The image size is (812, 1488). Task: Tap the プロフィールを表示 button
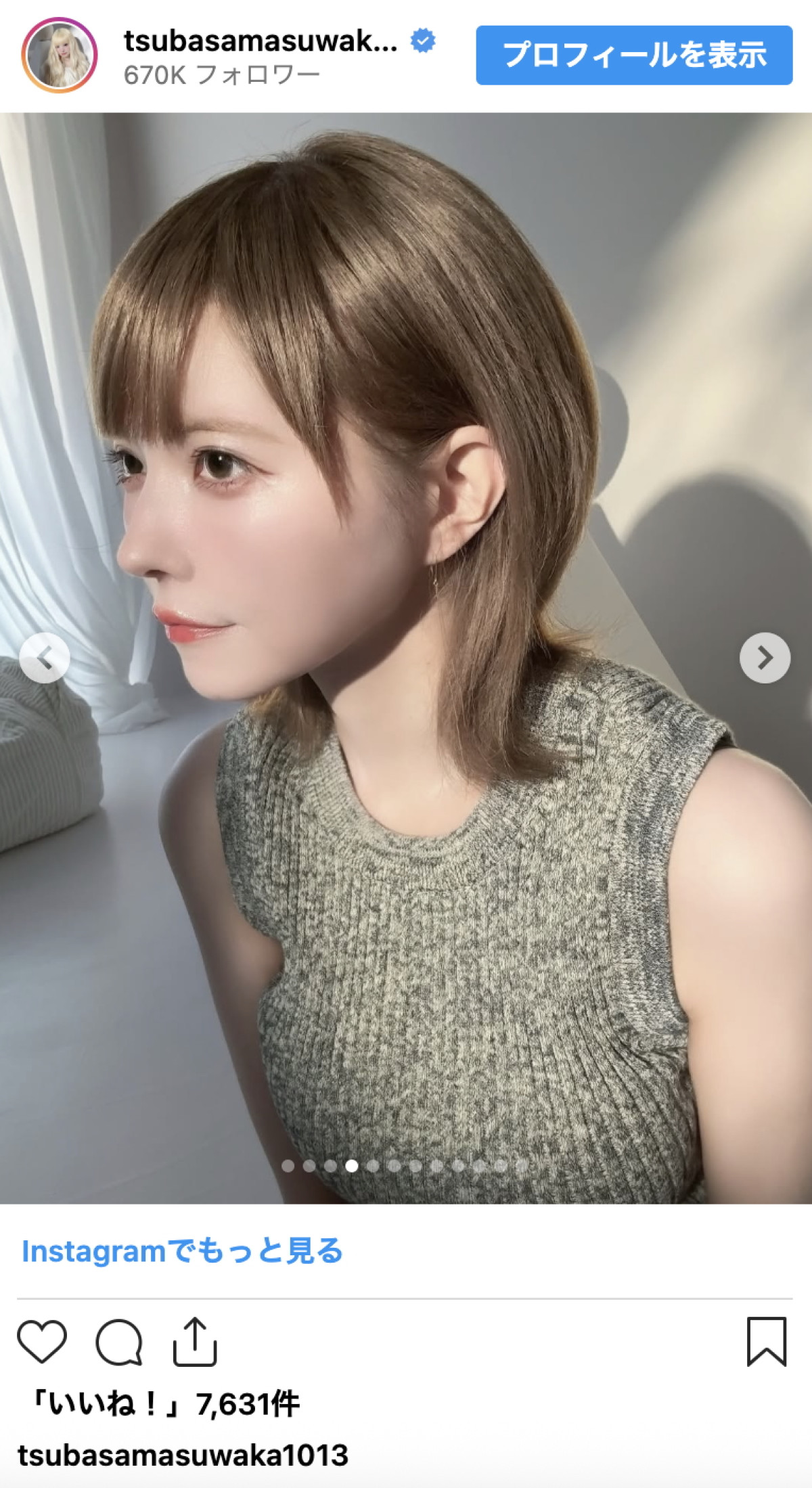pyautogui.click(x=634, y=55)
